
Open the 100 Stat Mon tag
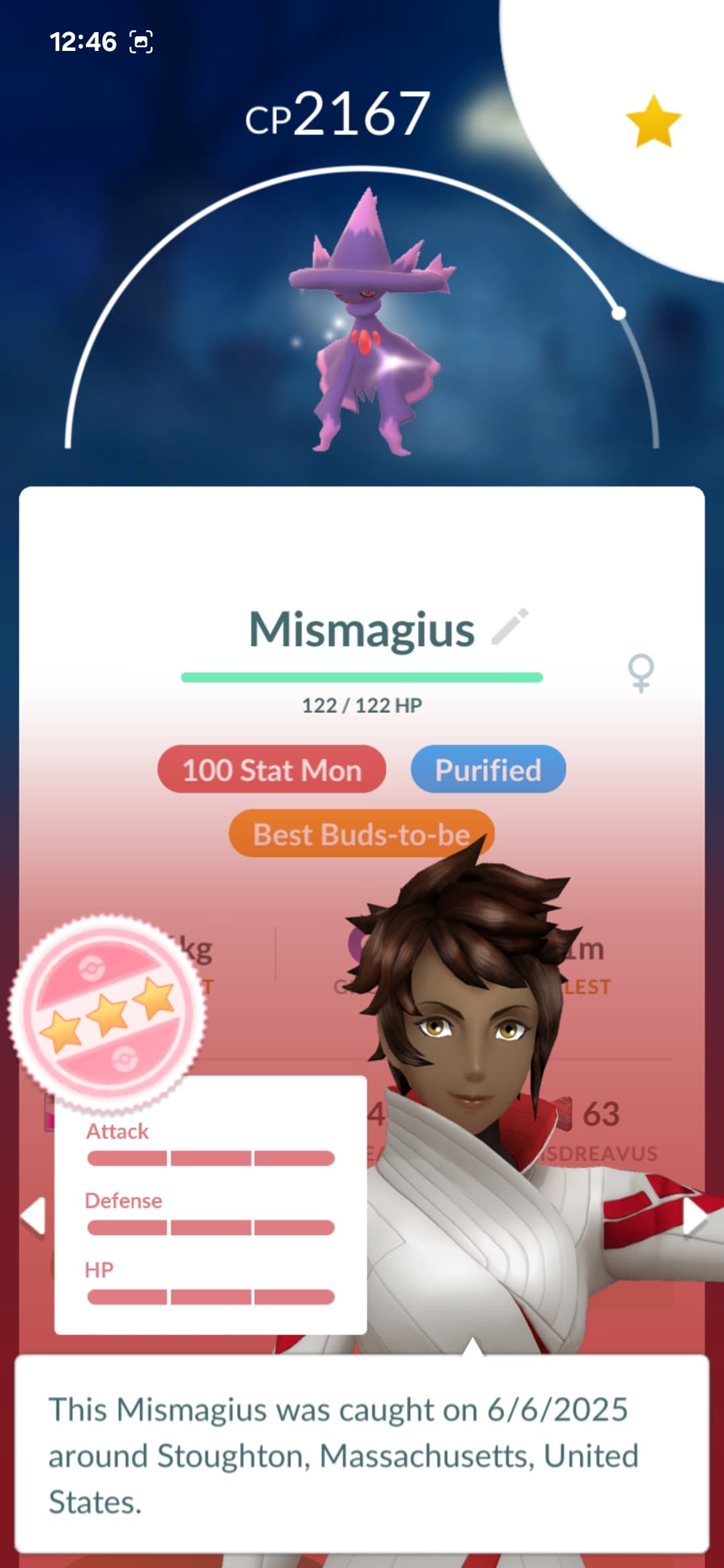(x=271, y=769)
